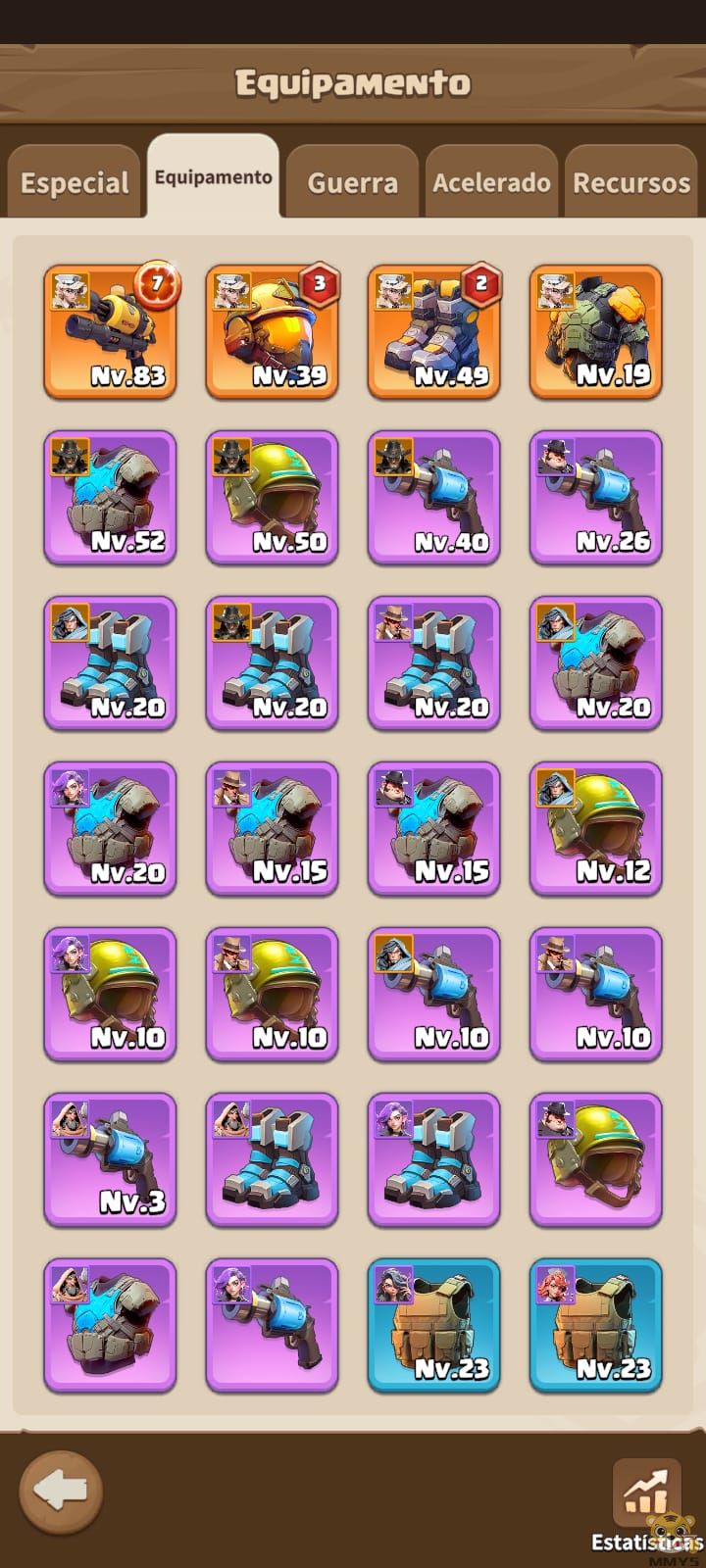706x1568 pixels.
Task: Switch to the Especial tab
Action: point(75,182)
